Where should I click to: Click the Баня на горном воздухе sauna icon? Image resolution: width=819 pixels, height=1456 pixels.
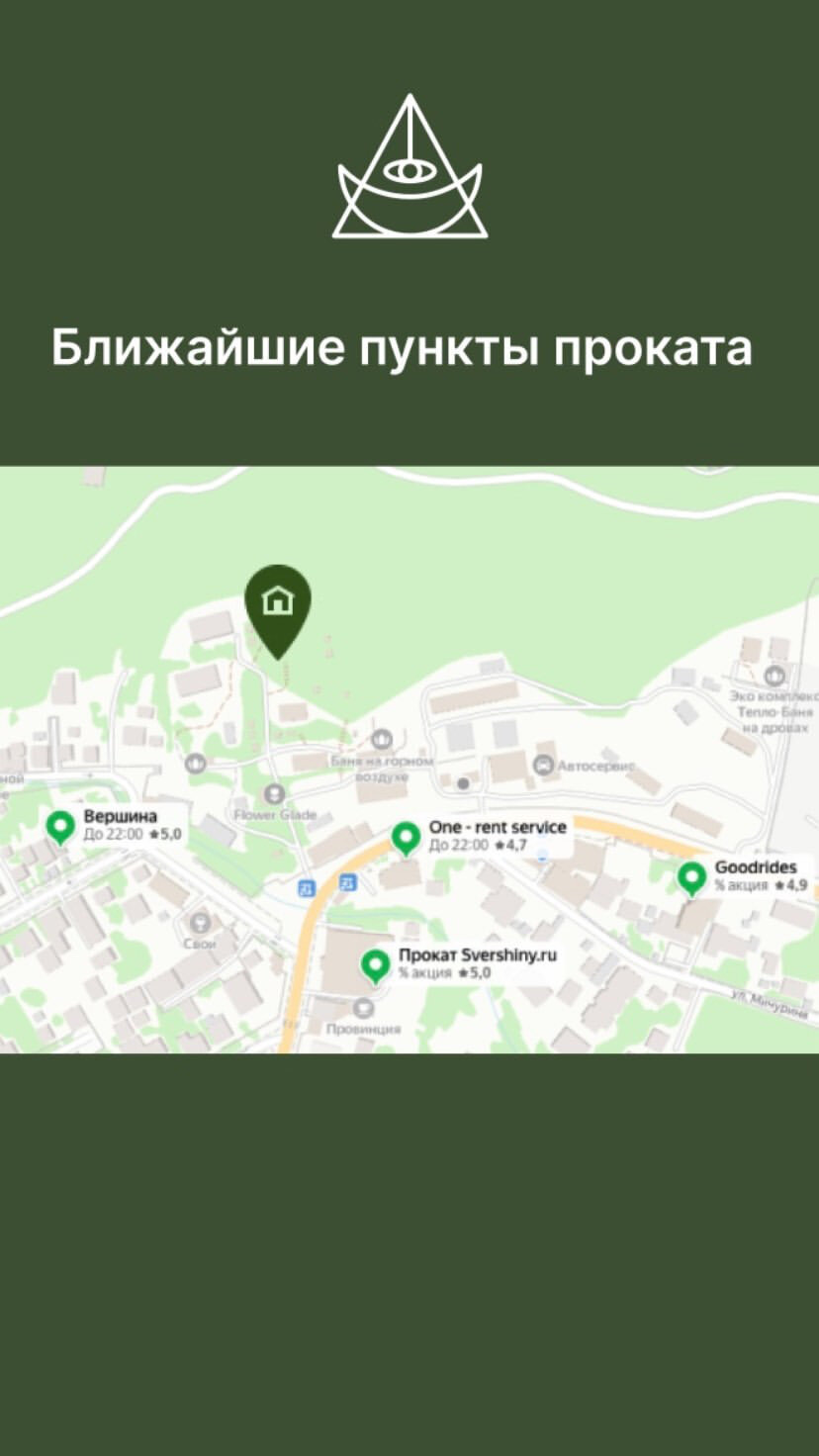pyautogui.click(x=381, y=739)
